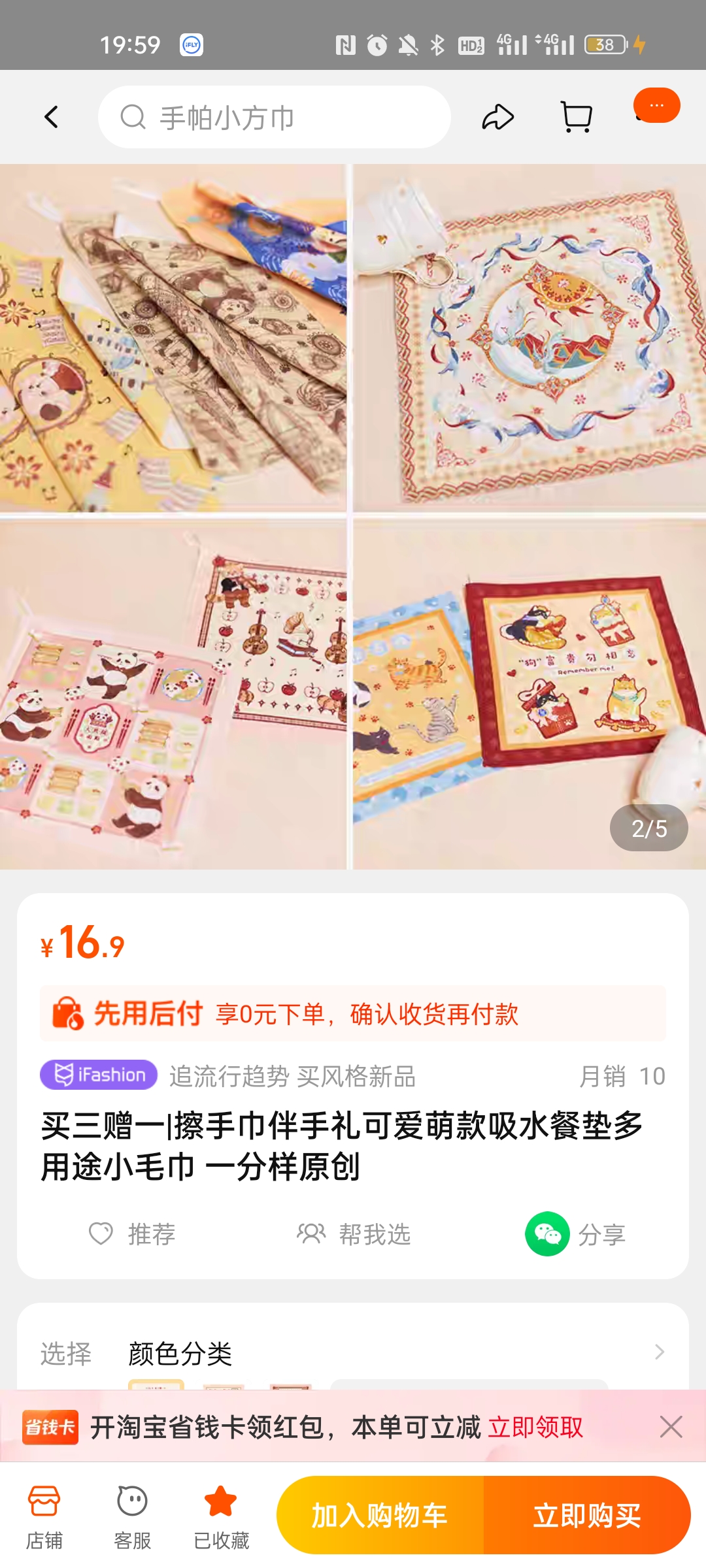This screenshot has width=706, height=1568.
Task: Dismiss the 省钱卡 promotion banner
Action: 671,1428
